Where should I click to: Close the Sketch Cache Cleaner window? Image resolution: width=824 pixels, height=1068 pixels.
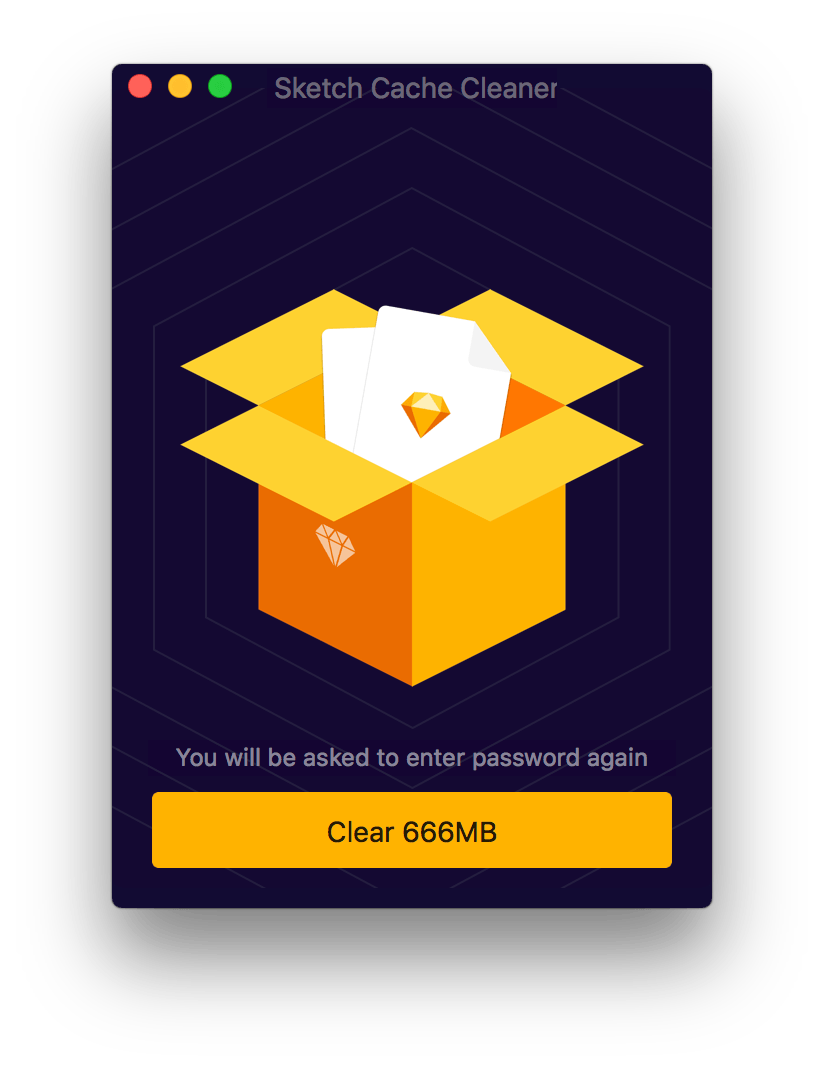tap(140, 87)
